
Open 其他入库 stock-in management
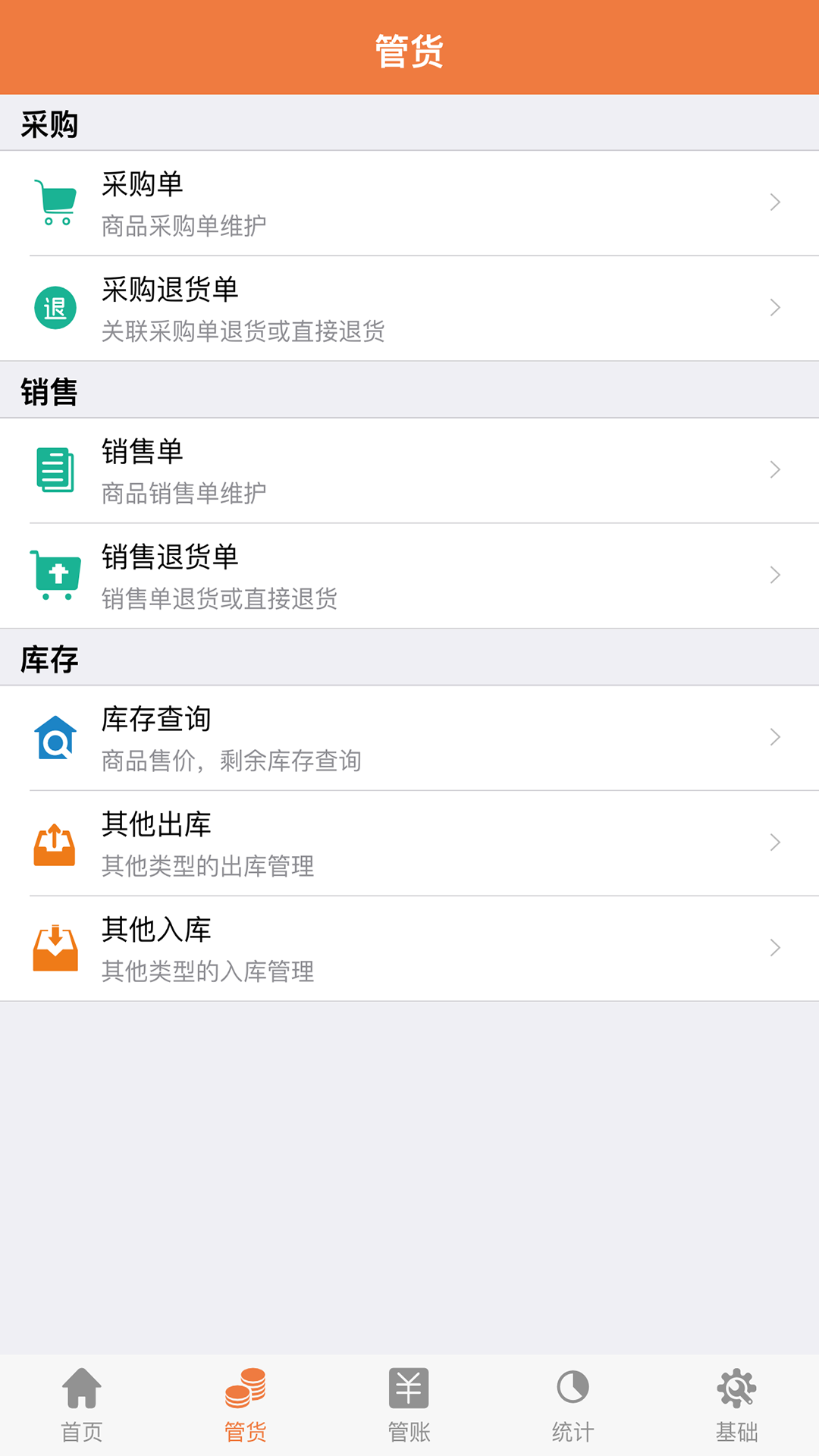coord(409,949)
